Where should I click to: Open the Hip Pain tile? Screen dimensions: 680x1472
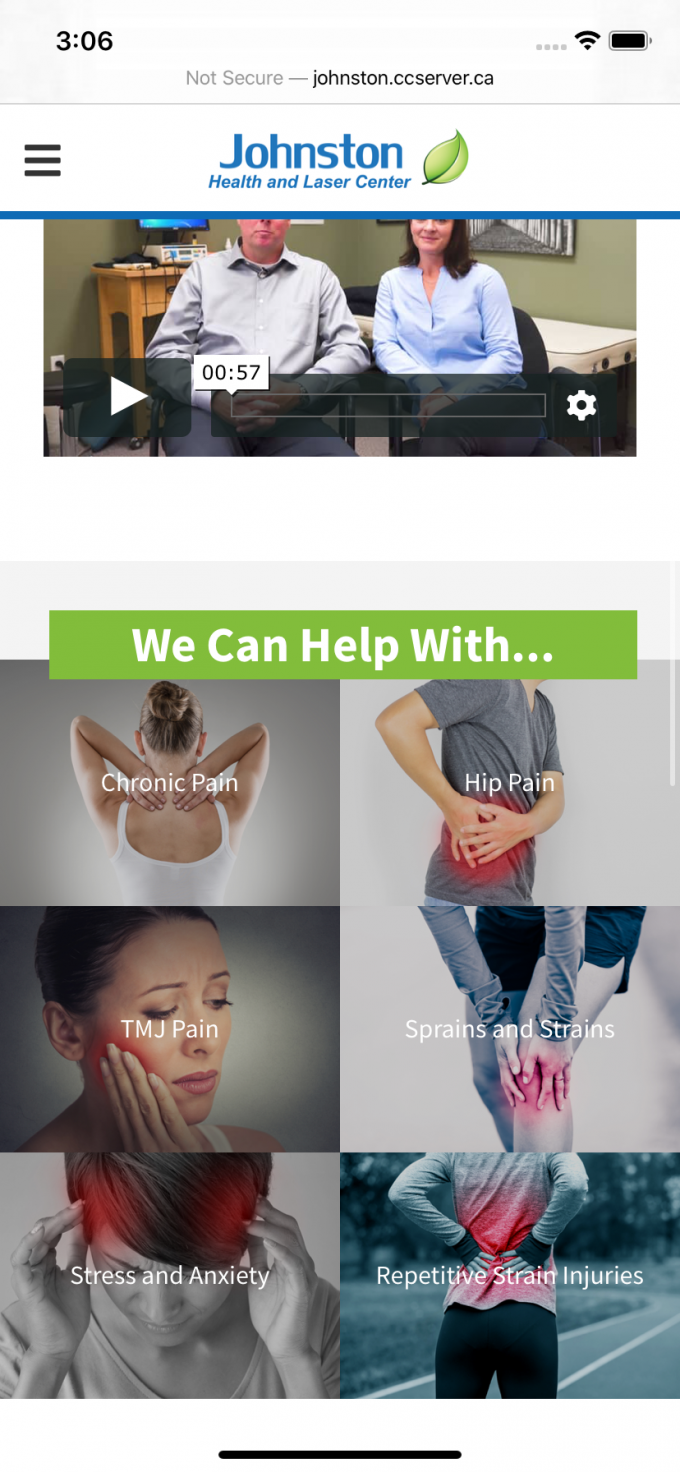[x=510, y=783]
